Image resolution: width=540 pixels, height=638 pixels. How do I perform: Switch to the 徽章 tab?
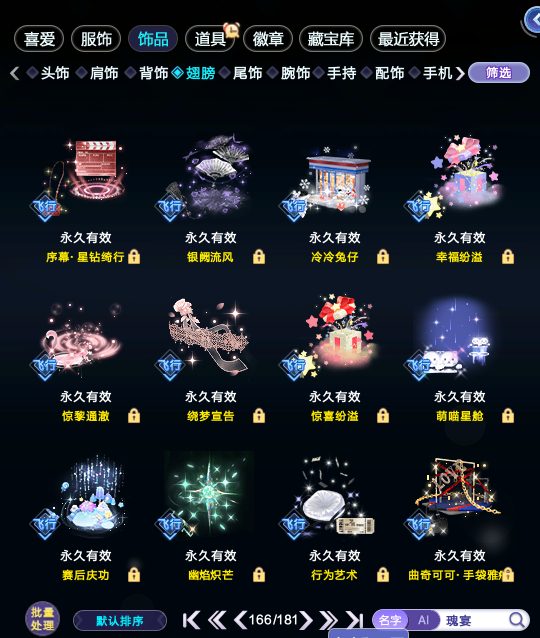(268, 39)
